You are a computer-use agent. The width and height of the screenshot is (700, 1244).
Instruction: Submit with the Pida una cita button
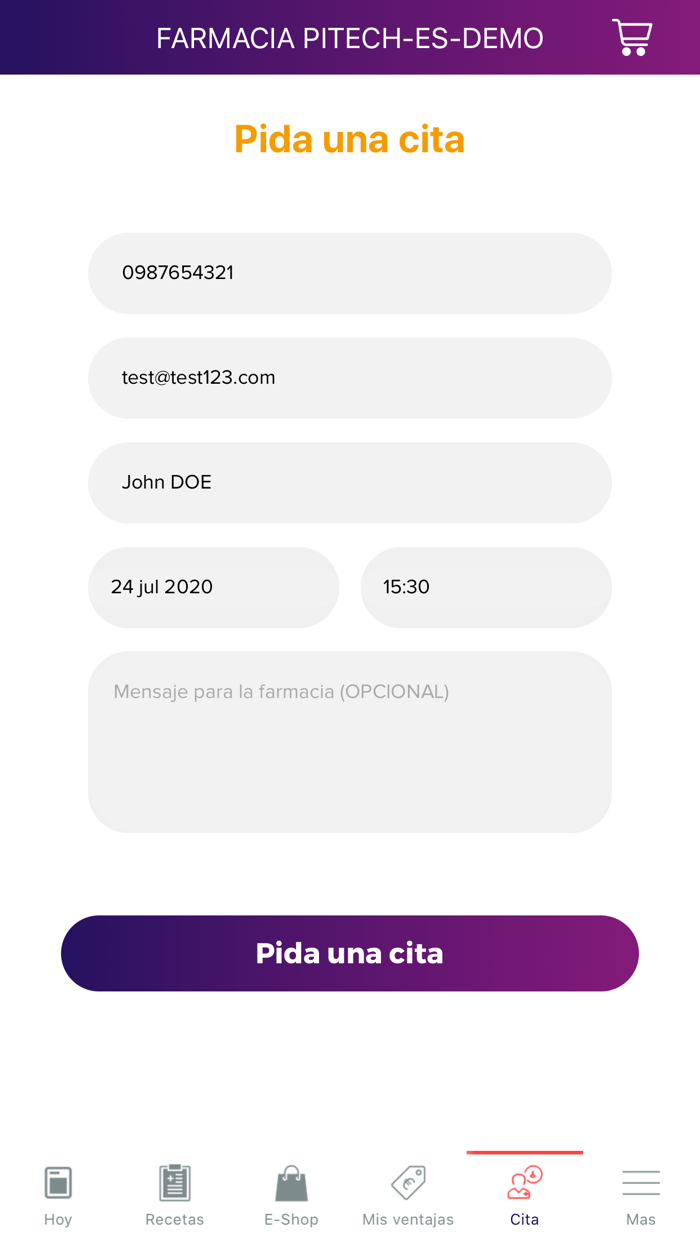pyautogui.click(x=349, y=953)
